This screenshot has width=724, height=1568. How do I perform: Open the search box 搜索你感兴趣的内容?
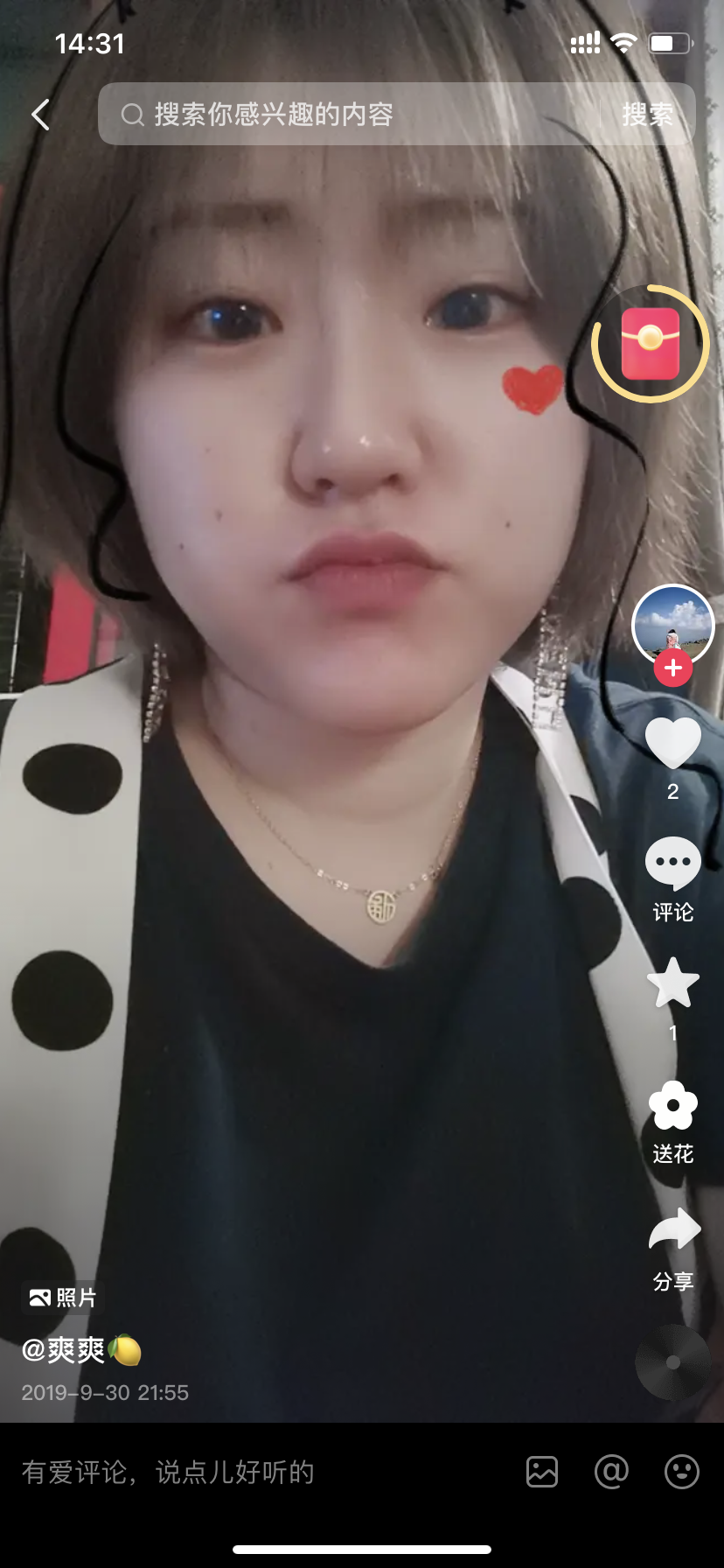pyautogui.click(x=350, y=115)
